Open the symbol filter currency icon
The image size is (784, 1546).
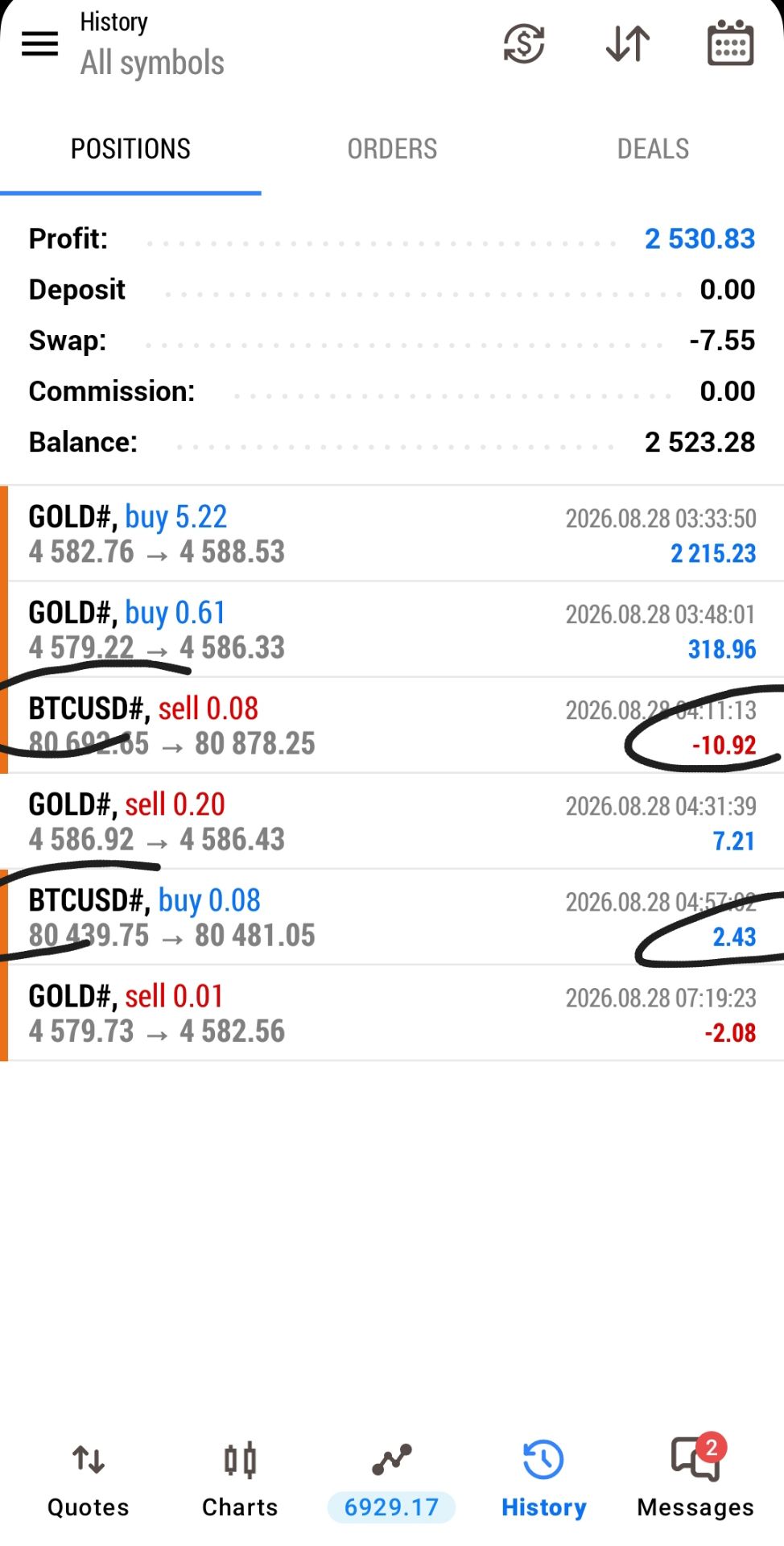pyautogui.click(x=524, y=43)
